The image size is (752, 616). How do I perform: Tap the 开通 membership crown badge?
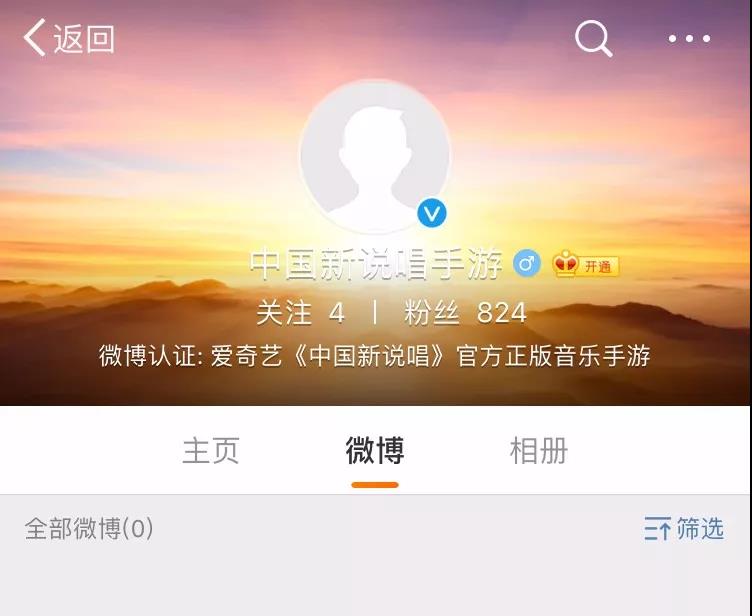[x=586, y=265]
